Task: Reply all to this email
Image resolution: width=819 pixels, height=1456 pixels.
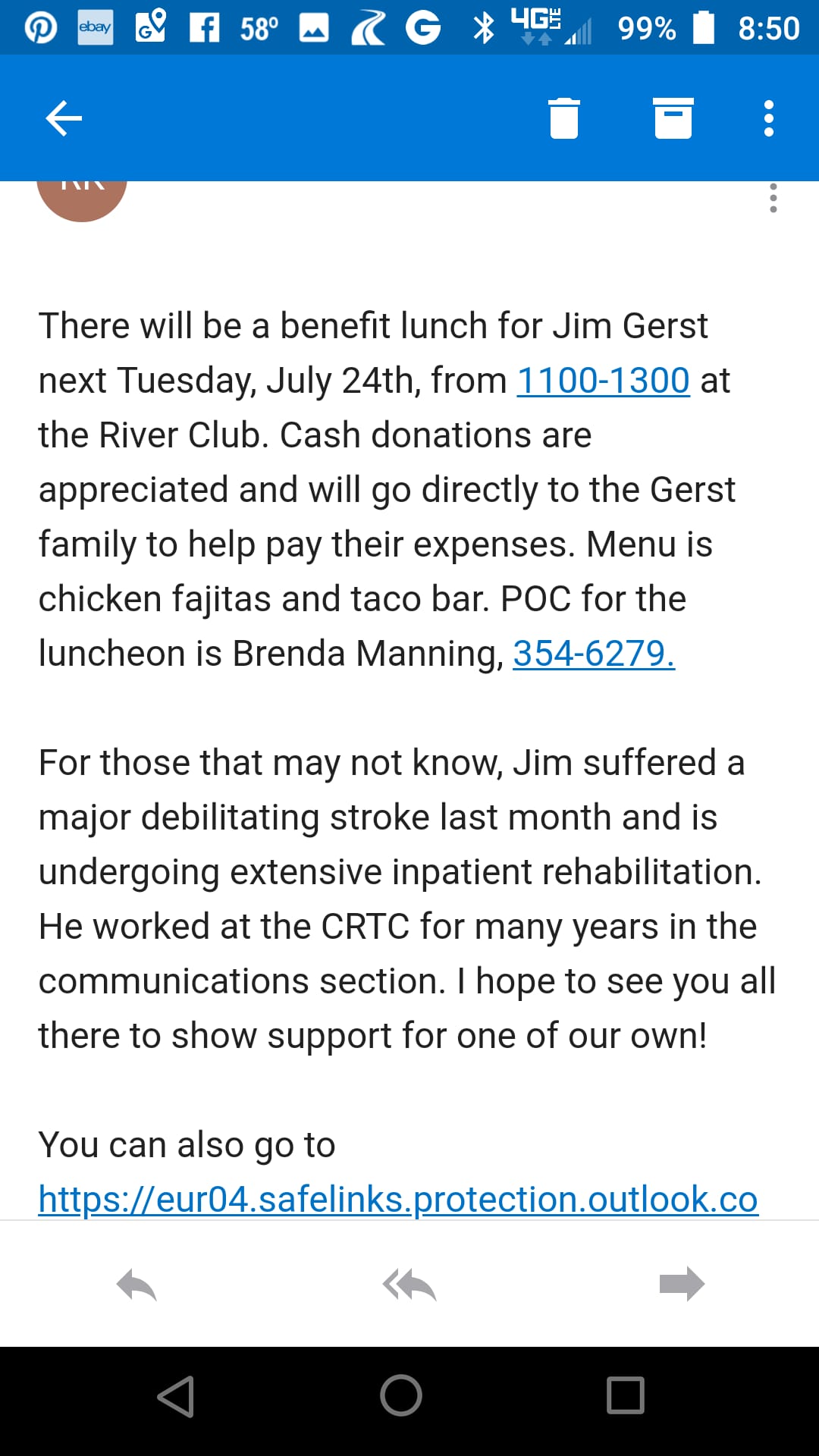Action: (x=409, y=1285)
